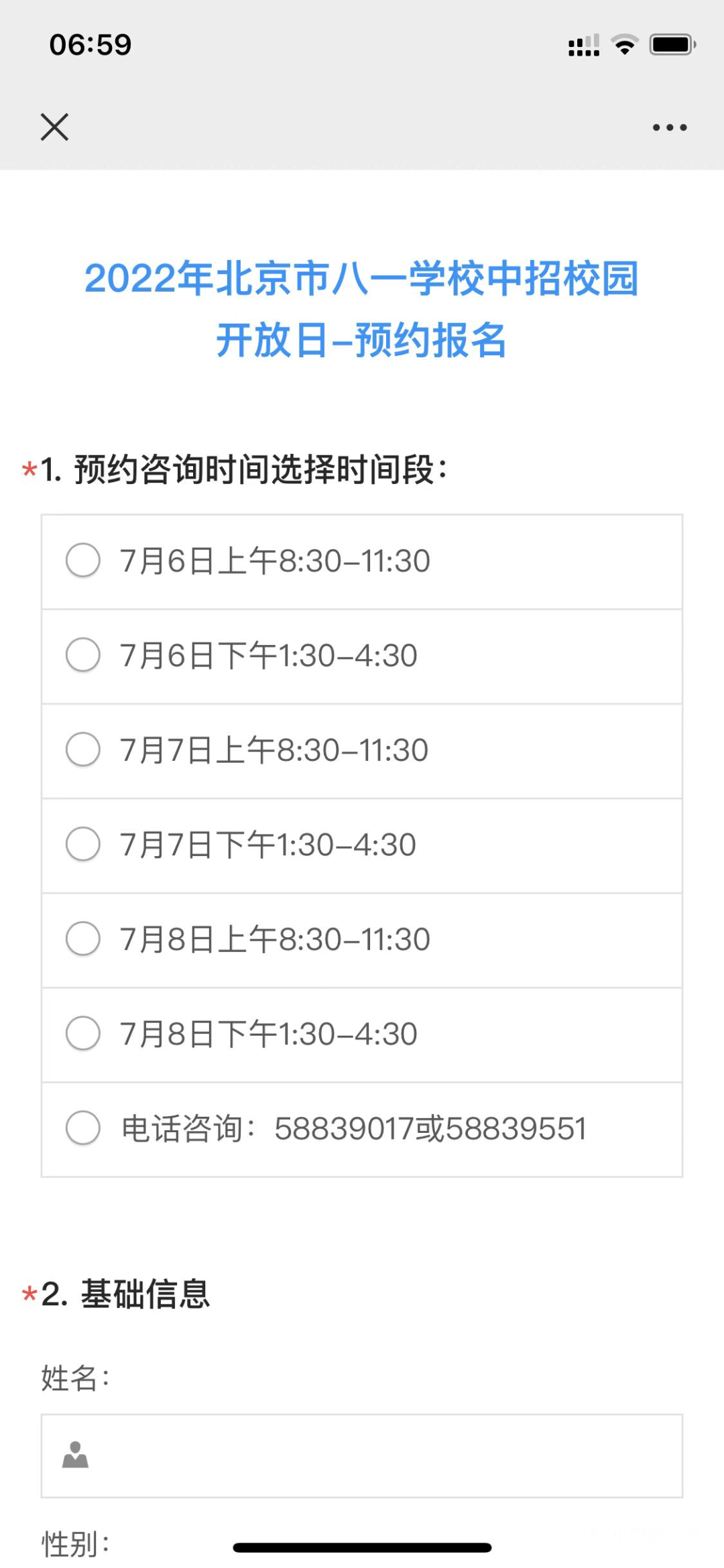724x1568 pixels.
Task: Choose the 7月6日下午1:30-4:30 option
Action: point(83,655)
